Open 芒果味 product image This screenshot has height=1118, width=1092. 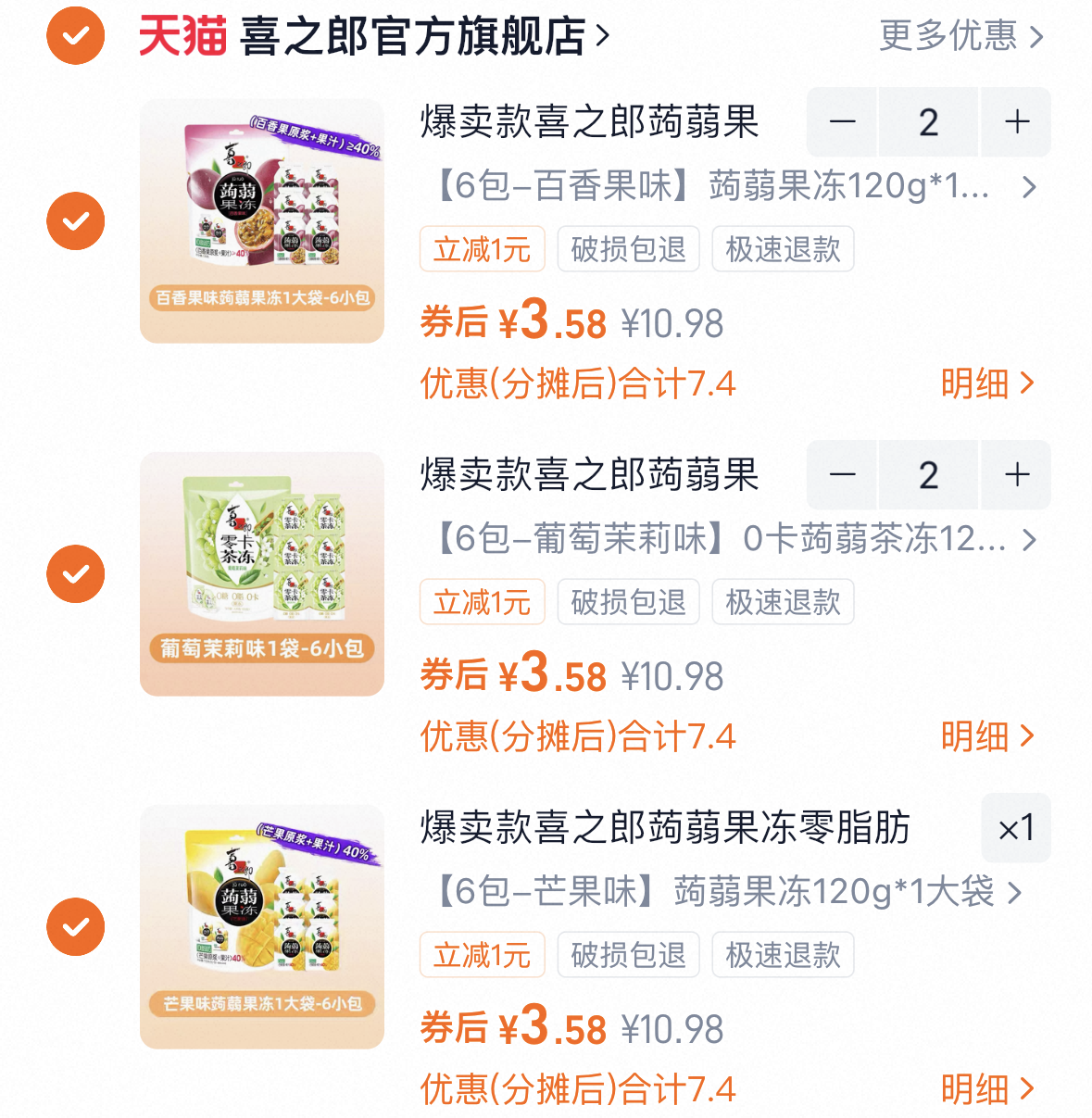(x=262, y=927)
